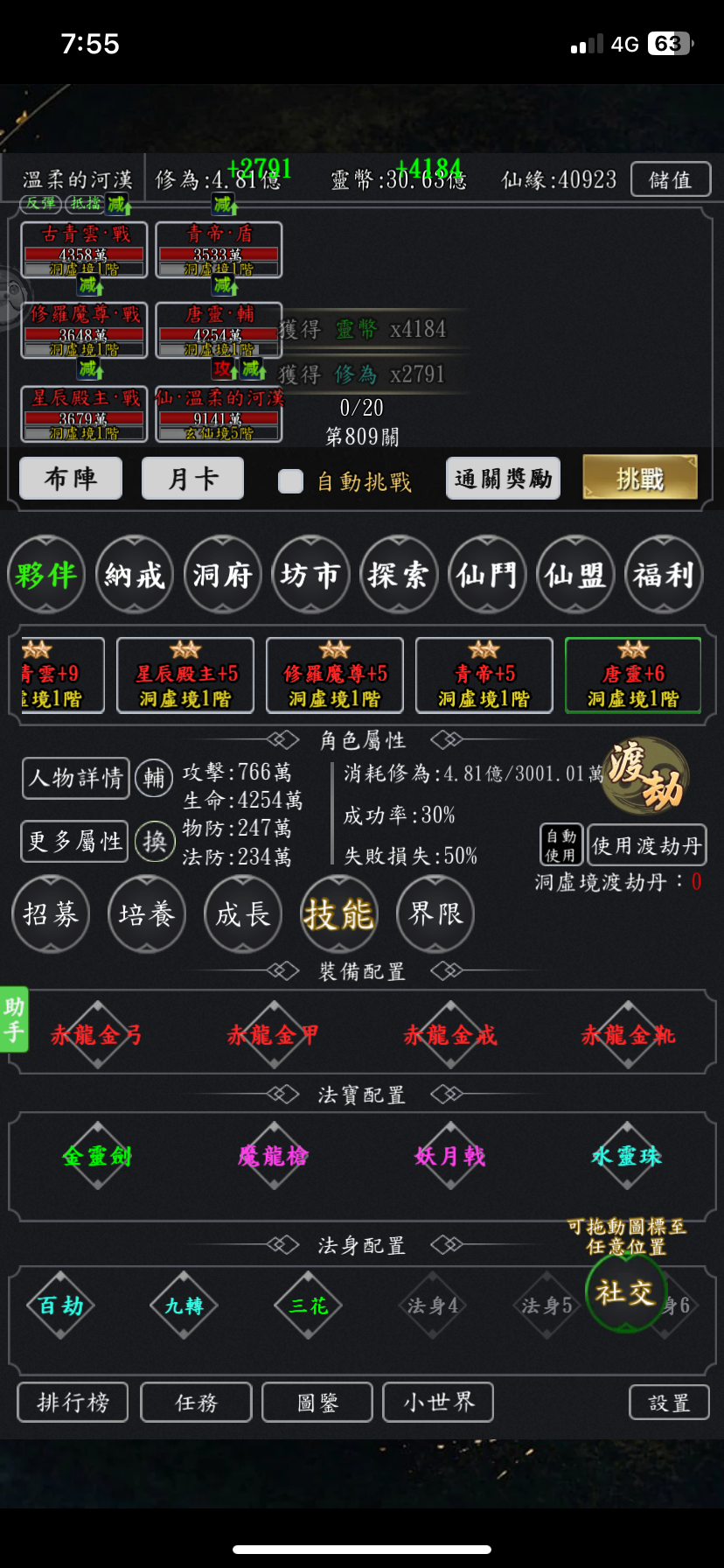724x1568 pixels.
Task: Open the 月卡 monthly card
Action: coord(192,479)
